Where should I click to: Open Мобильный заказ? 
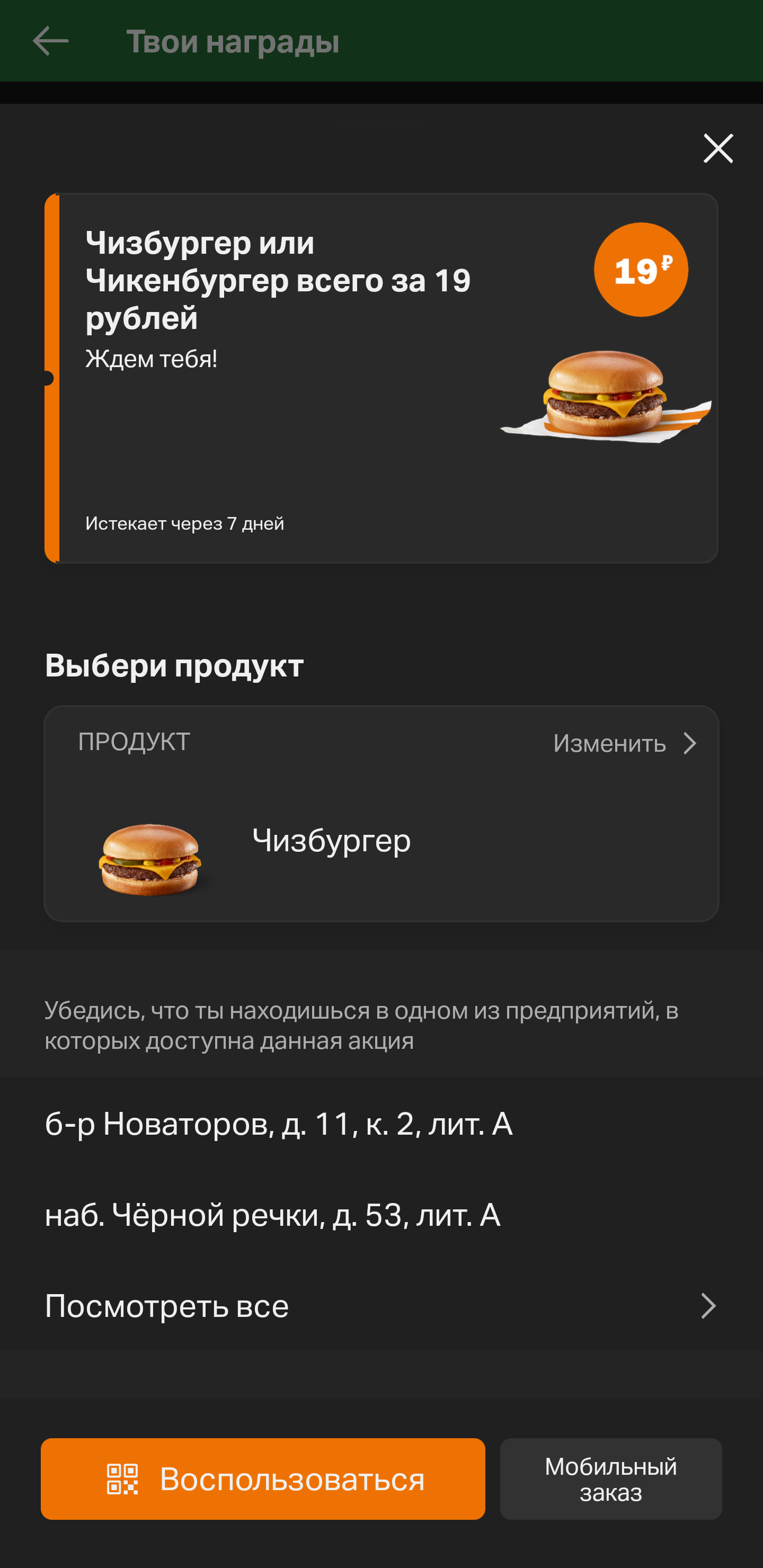[611, 1478]
